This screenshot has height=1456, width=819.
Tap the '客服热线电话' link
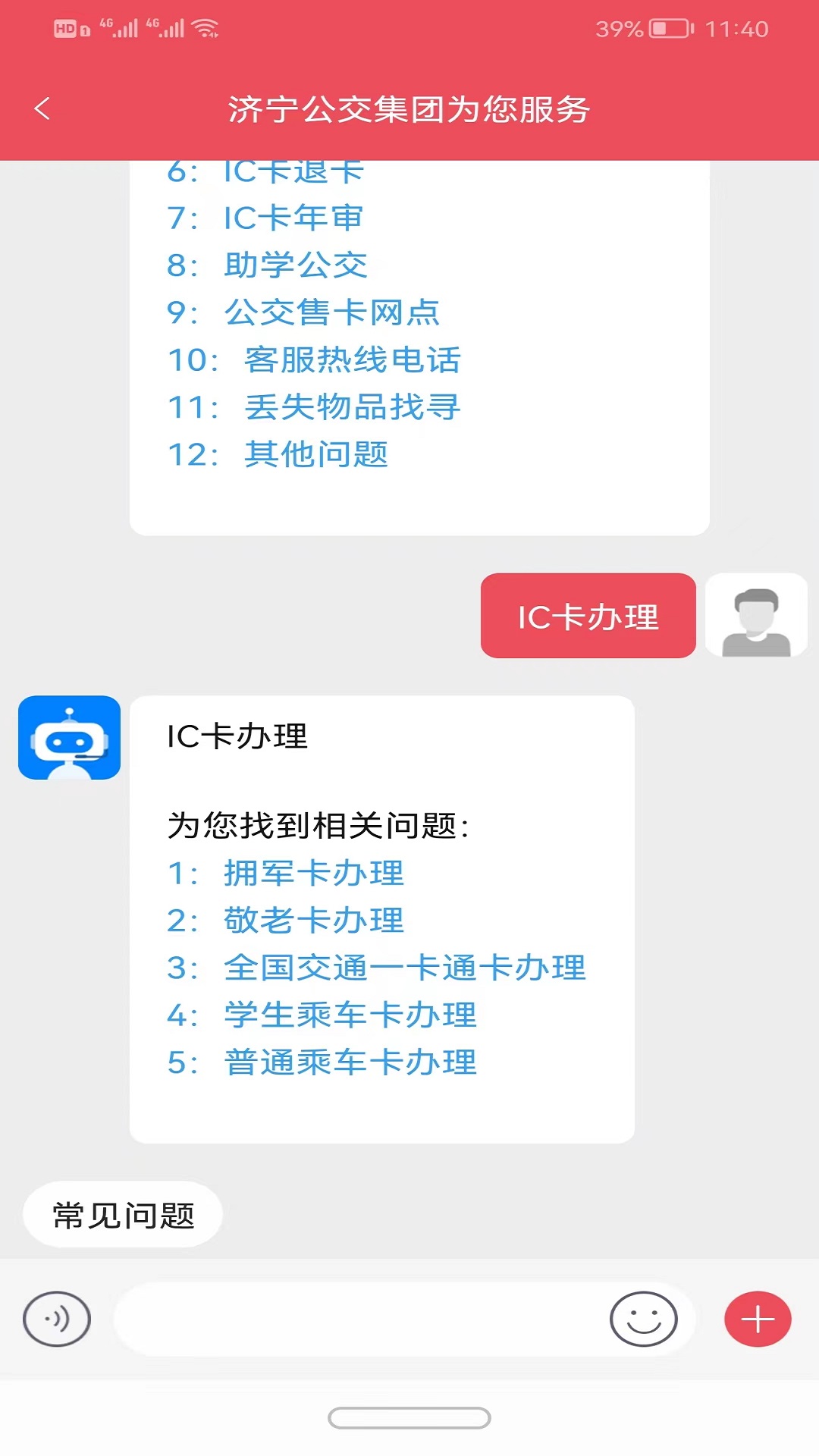click(352, 359)
